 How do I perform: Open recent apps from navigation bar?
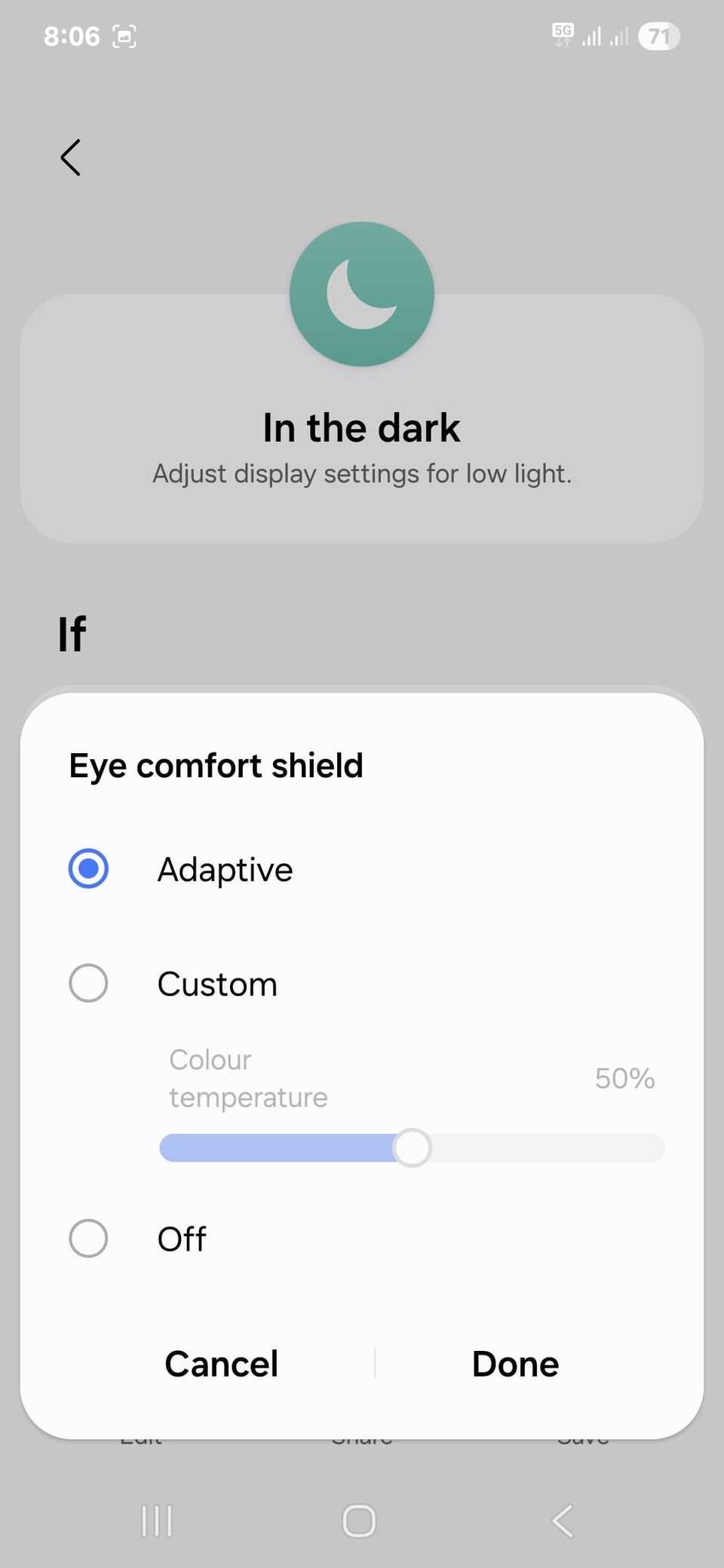click(157, 1521)
